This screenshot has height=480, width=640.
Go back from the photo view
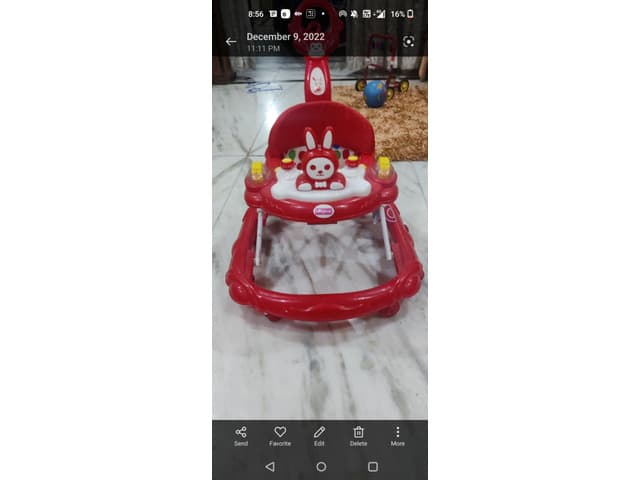(230, 42)
